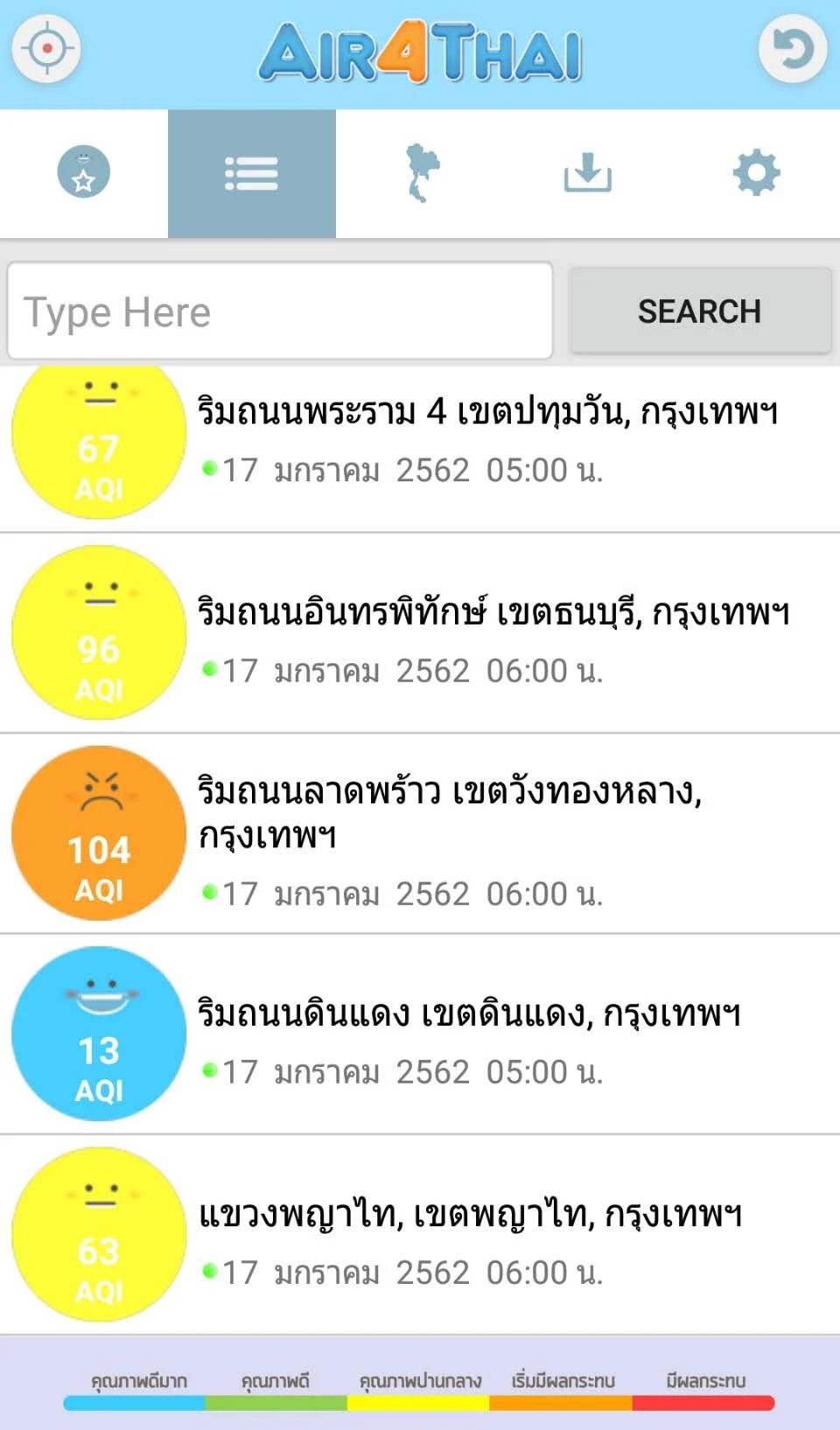The height and width of the screenshot is (1430, 840).
Task: Open the settings gear tab
Action: [x=756, y=173]
